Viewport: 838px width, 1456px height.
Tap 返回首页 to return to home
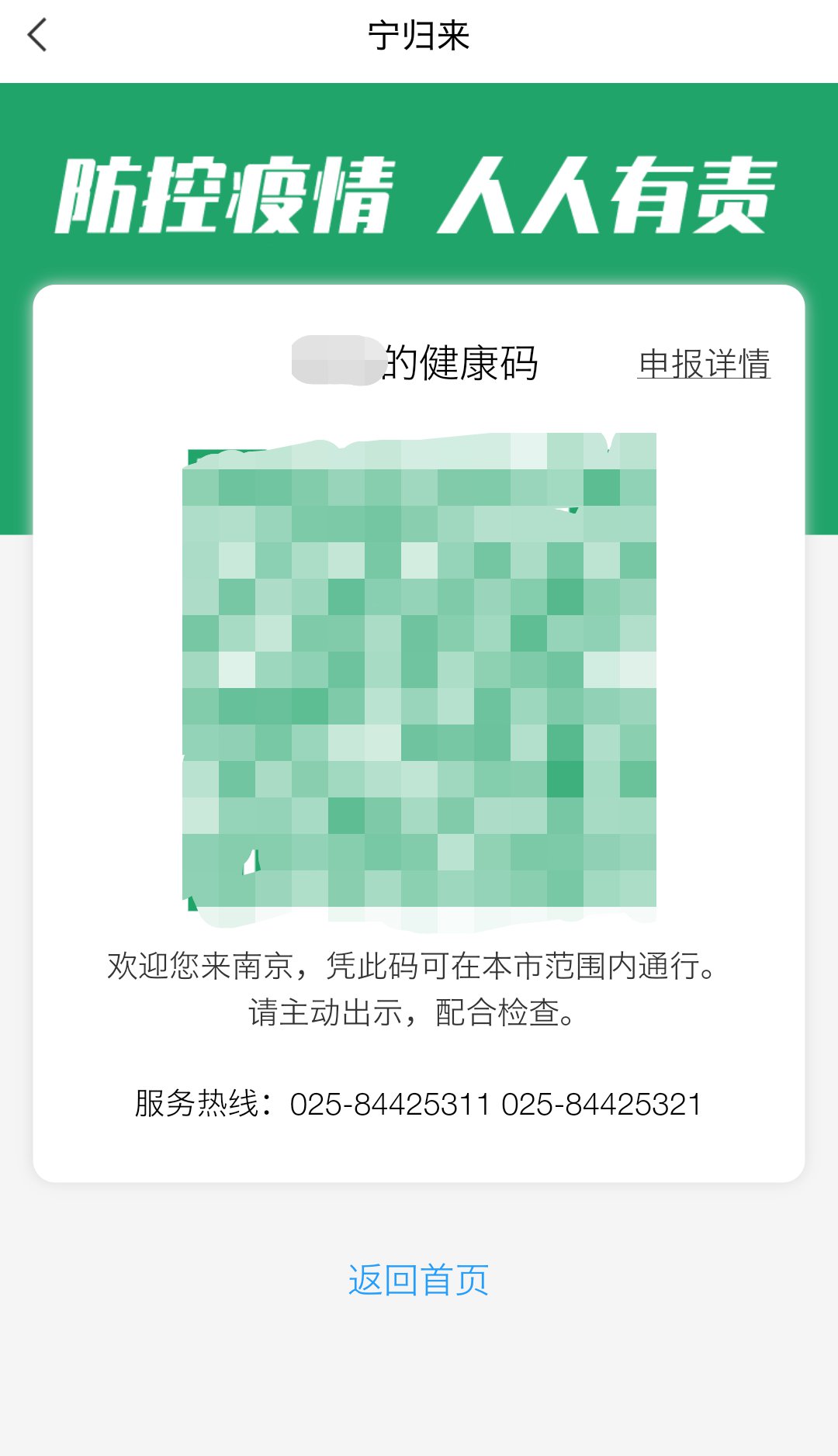[x=418, y=1280]
